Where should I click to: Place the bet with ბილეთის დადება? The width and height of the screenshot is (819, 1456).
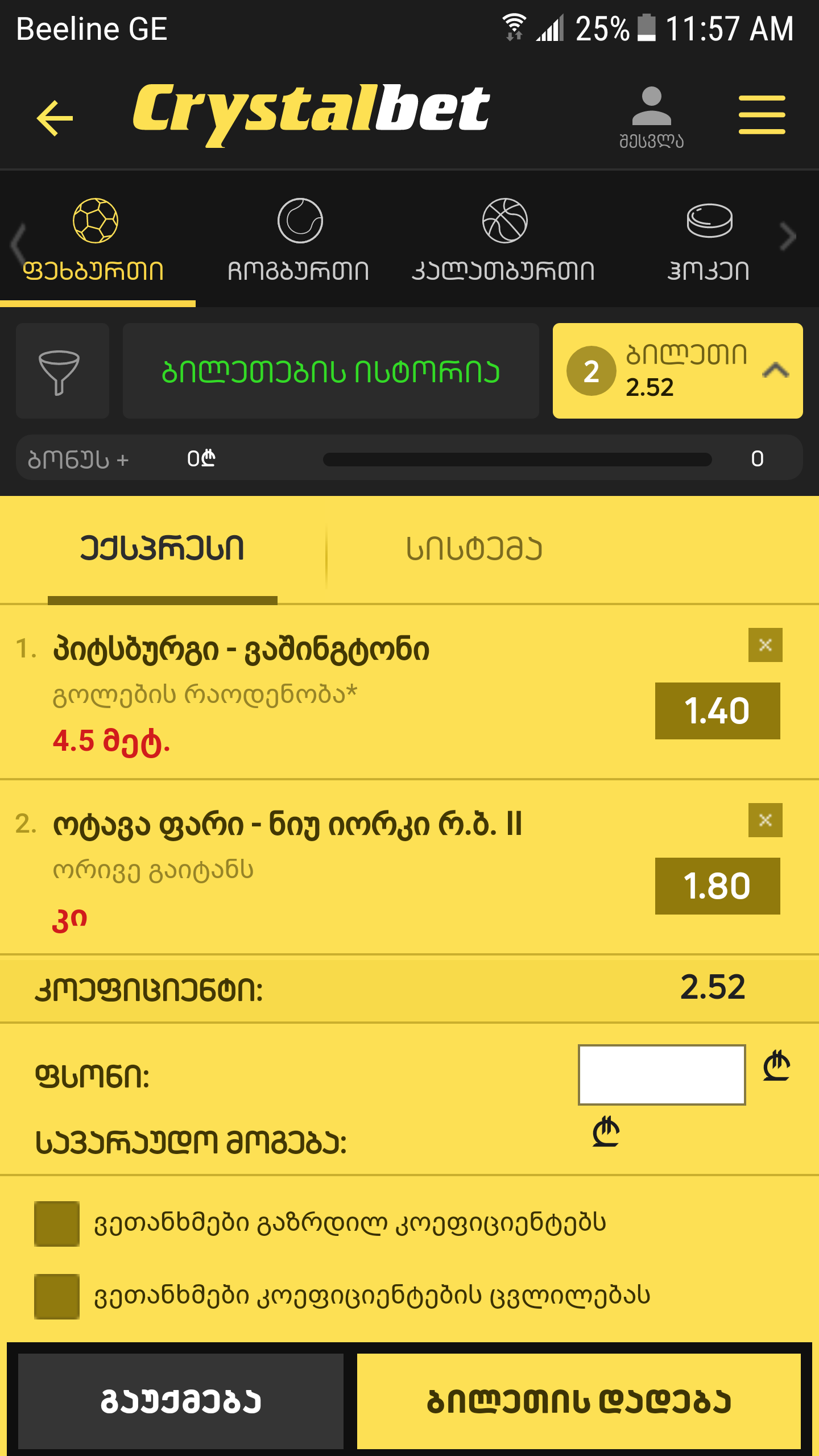pos(578,1401)
